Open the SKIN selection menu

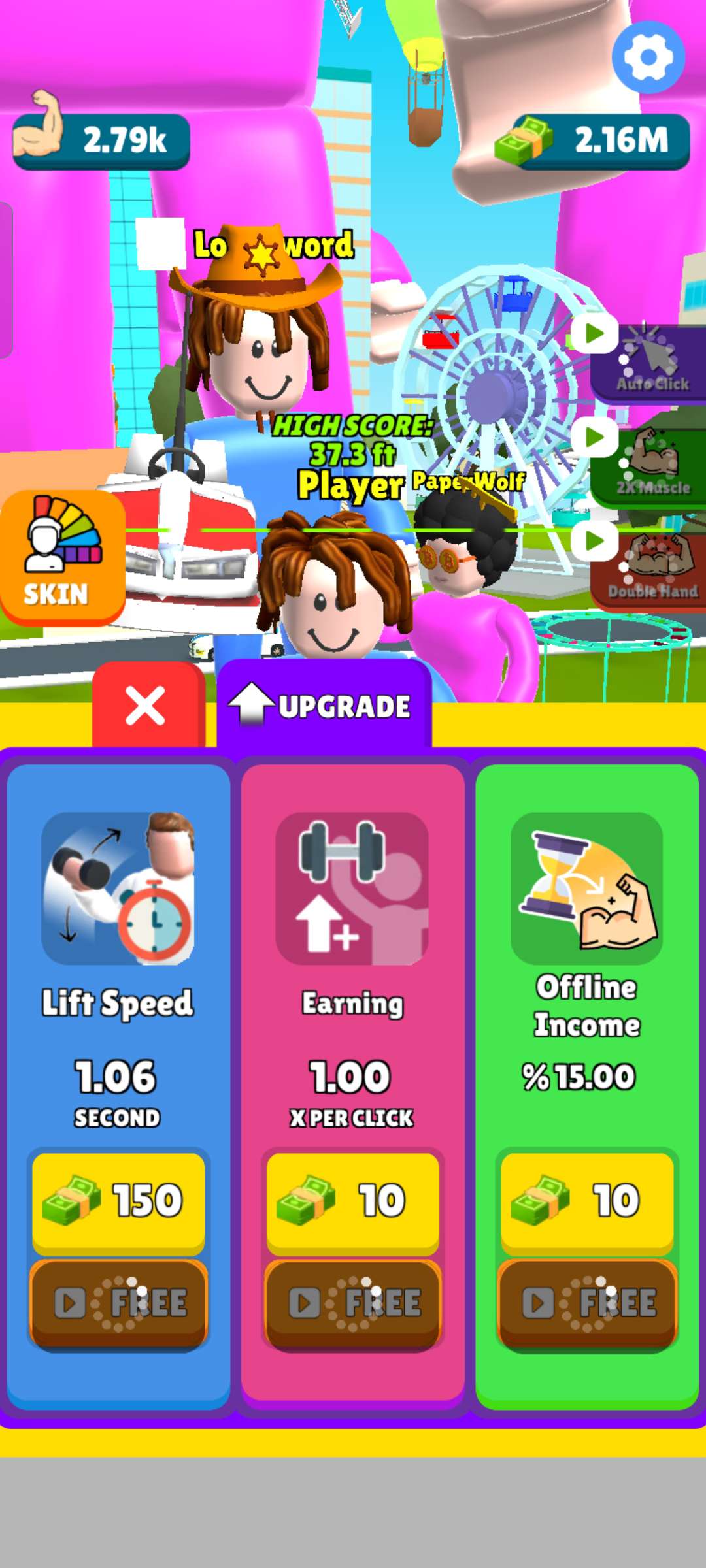(x=61, y=556)
